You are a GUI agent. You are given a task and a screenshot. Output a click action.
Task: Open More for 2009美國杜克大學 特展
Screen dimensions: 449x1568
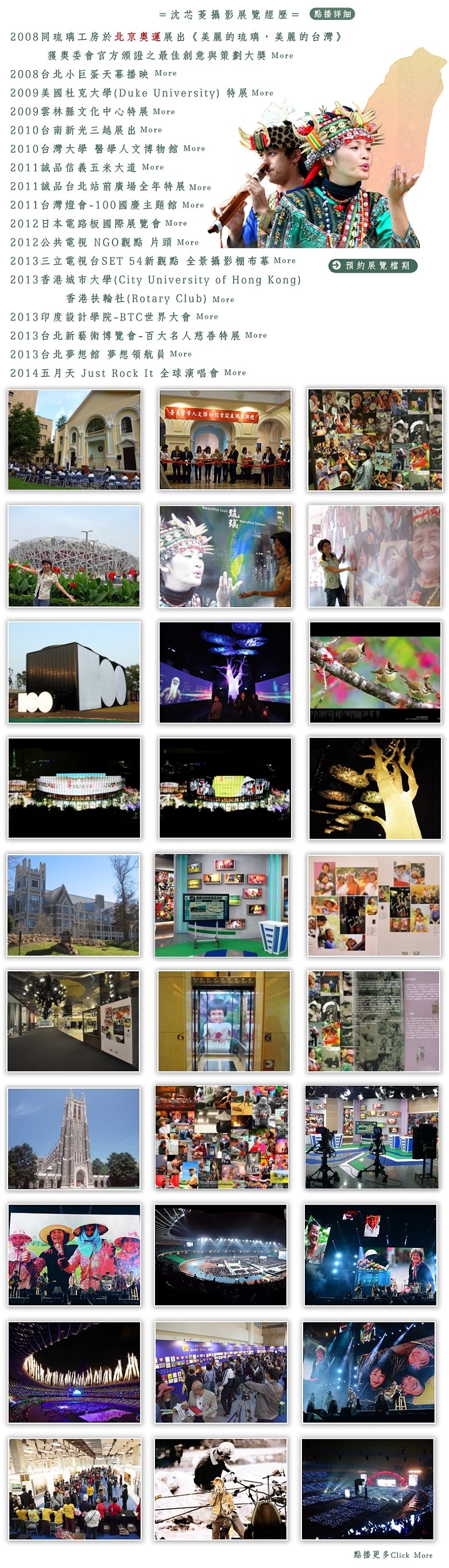(x=262, y=93)
